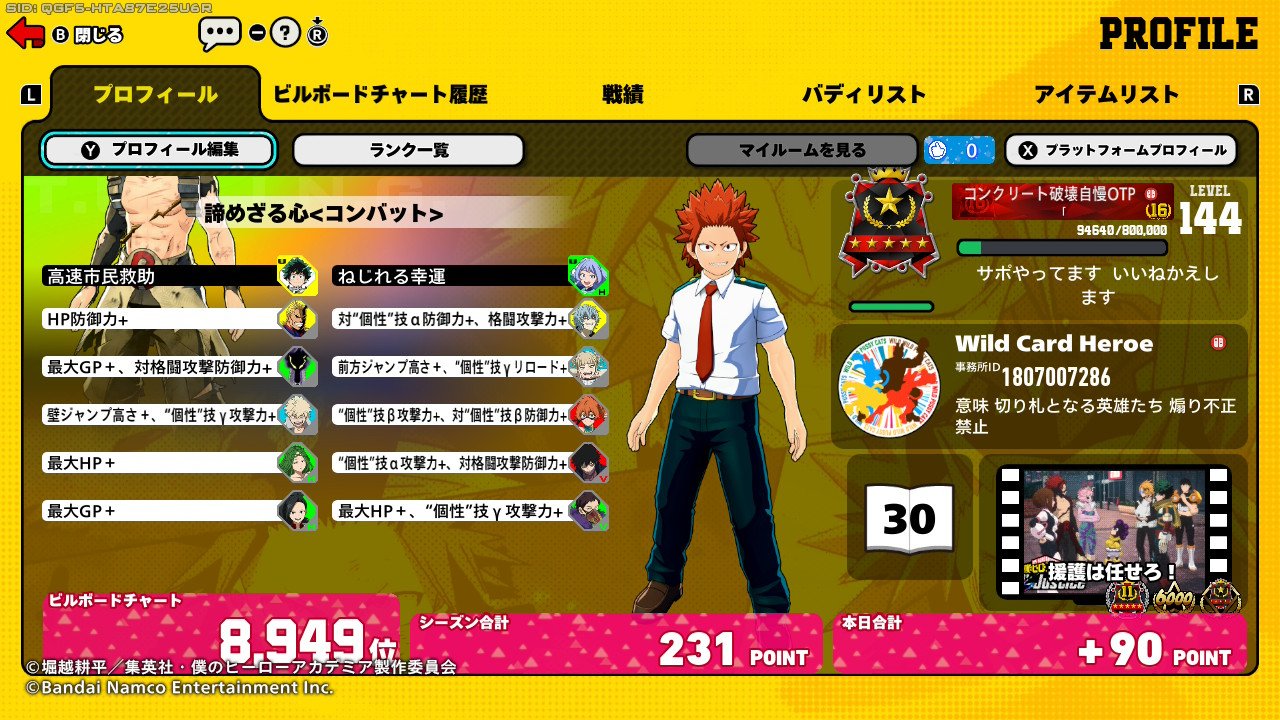The width and height of the screenshot is (1280, 720).
Task: View my room with マイルームを見る
Action: click(802, 150)
